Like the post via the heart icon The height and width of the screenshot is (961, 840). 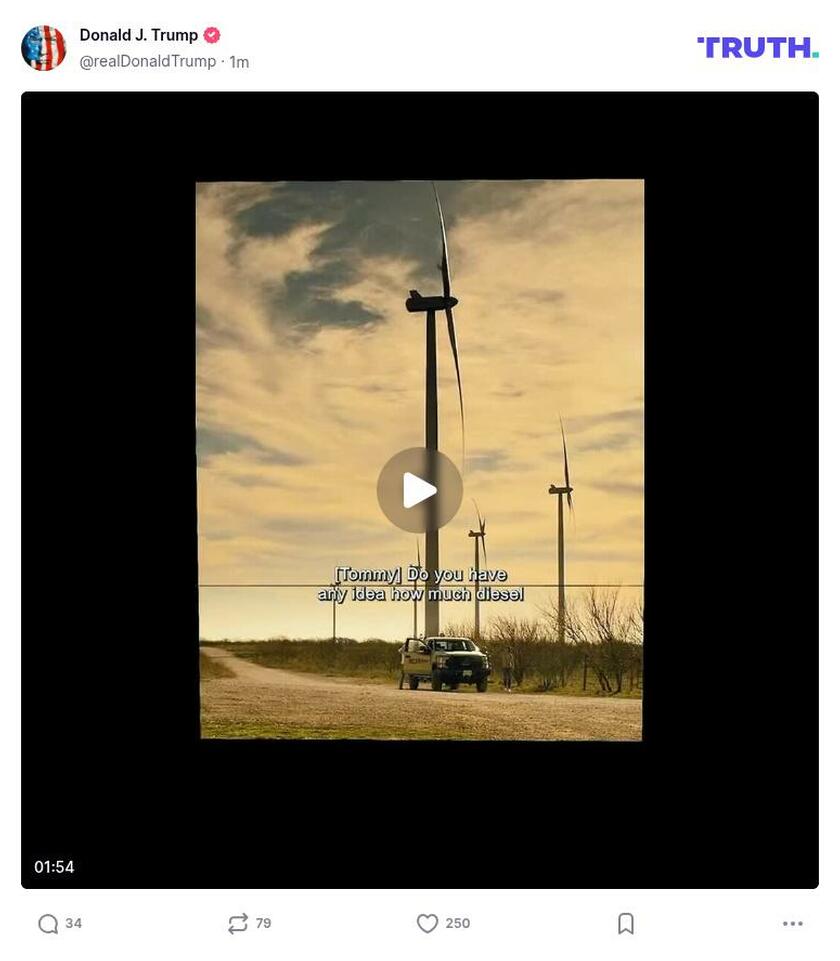tap(427, 924)
